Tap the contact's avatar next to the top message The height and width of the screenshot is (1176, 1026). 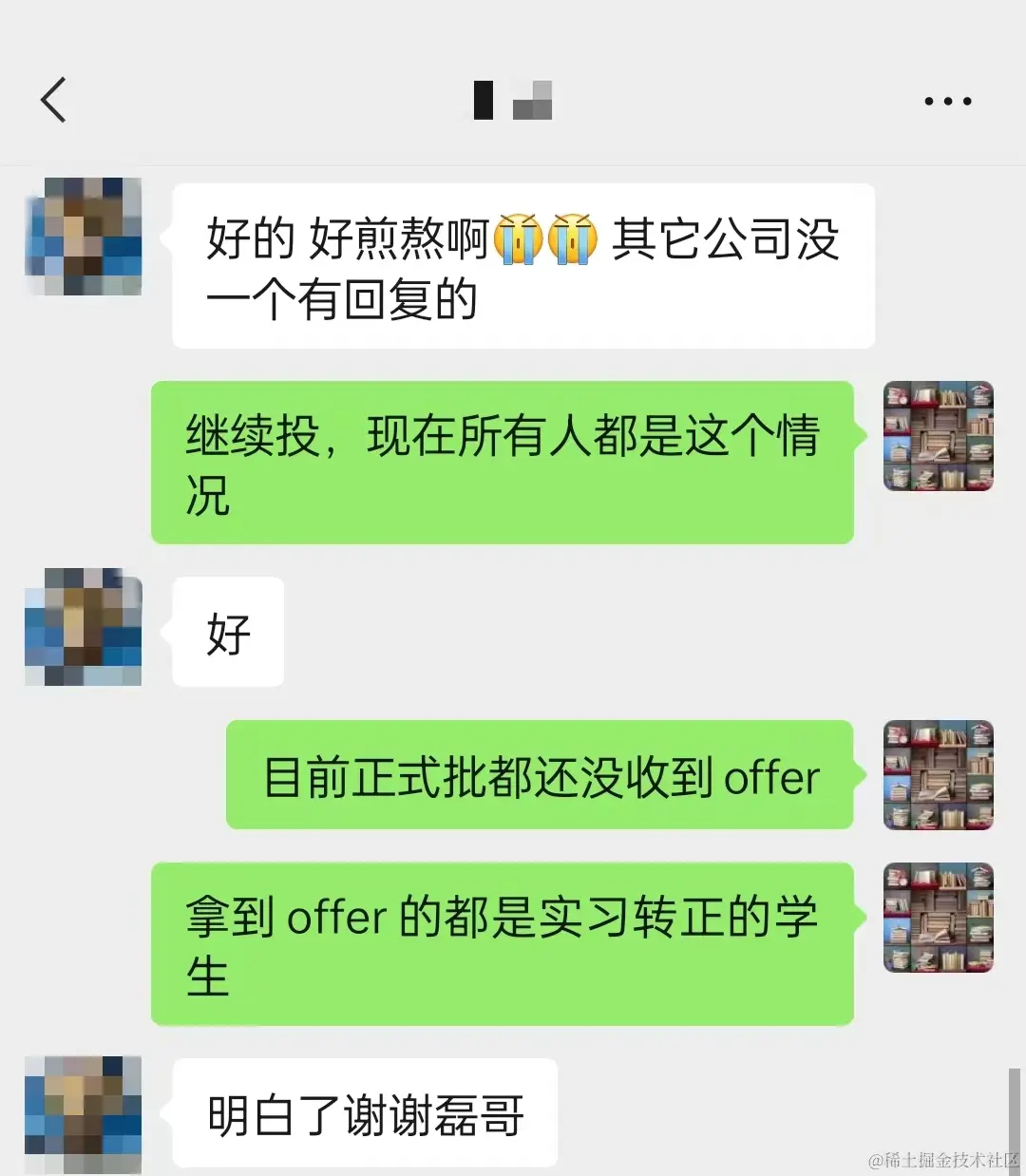83,236
